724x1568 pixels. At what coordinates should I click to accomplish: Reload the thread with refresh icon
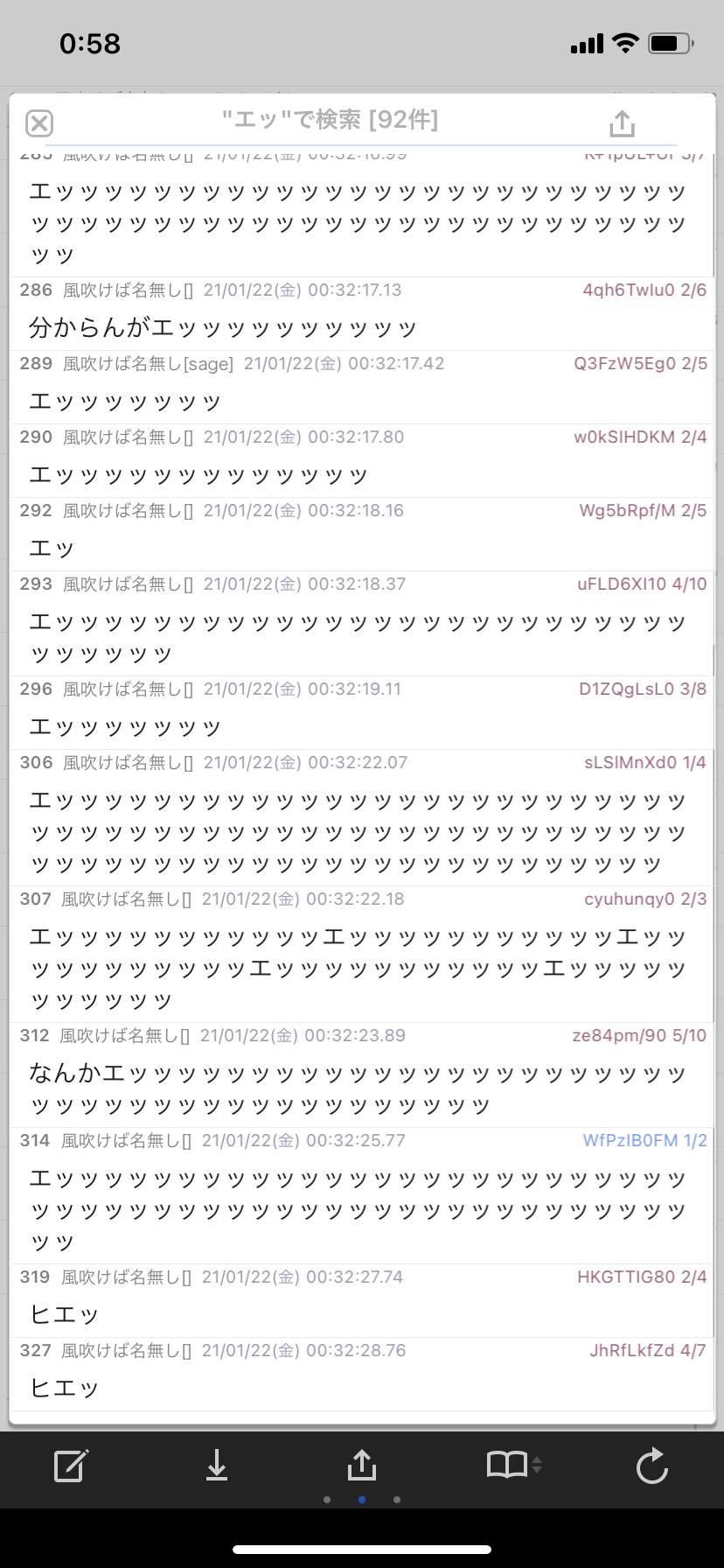[652, 1466]
